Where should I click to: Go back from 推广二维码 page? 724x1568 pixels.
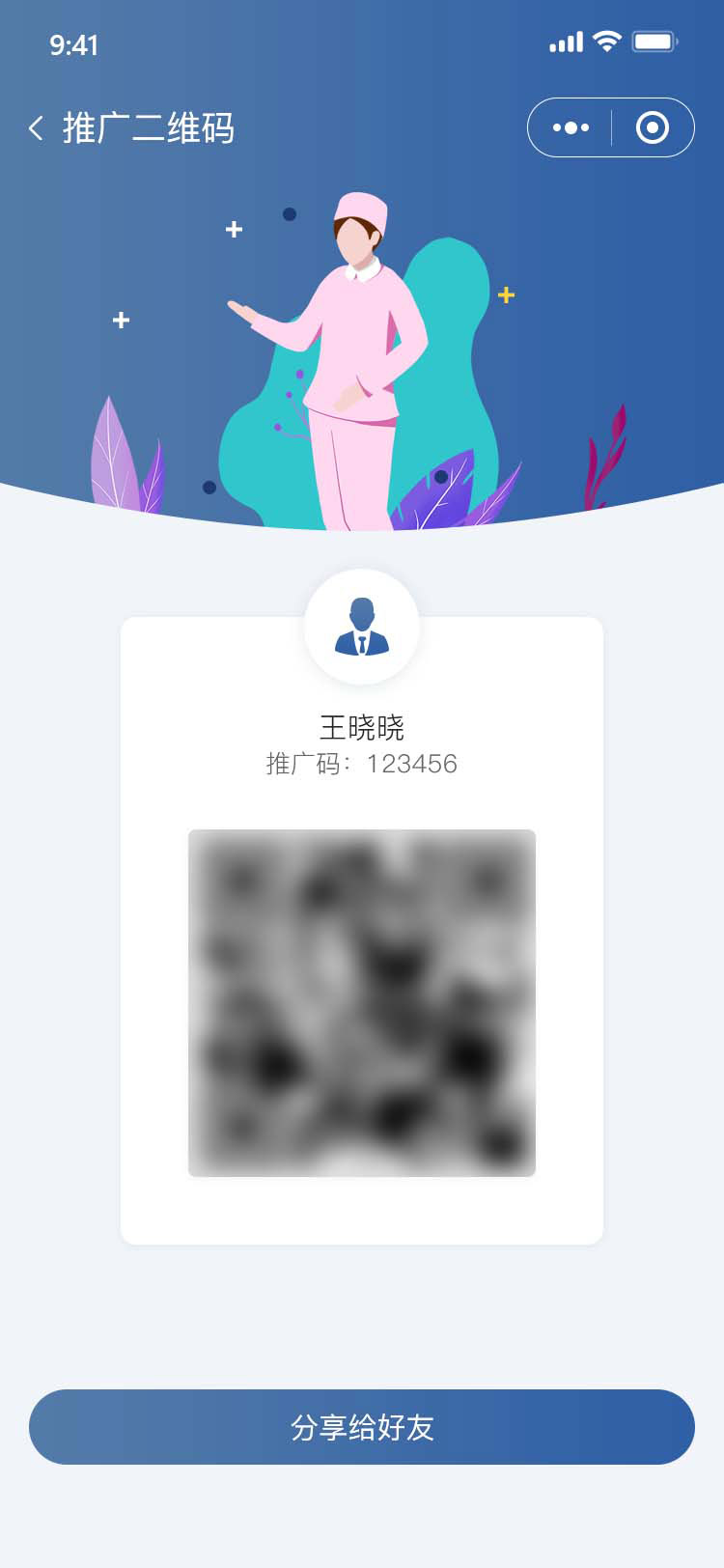(37, 128)
